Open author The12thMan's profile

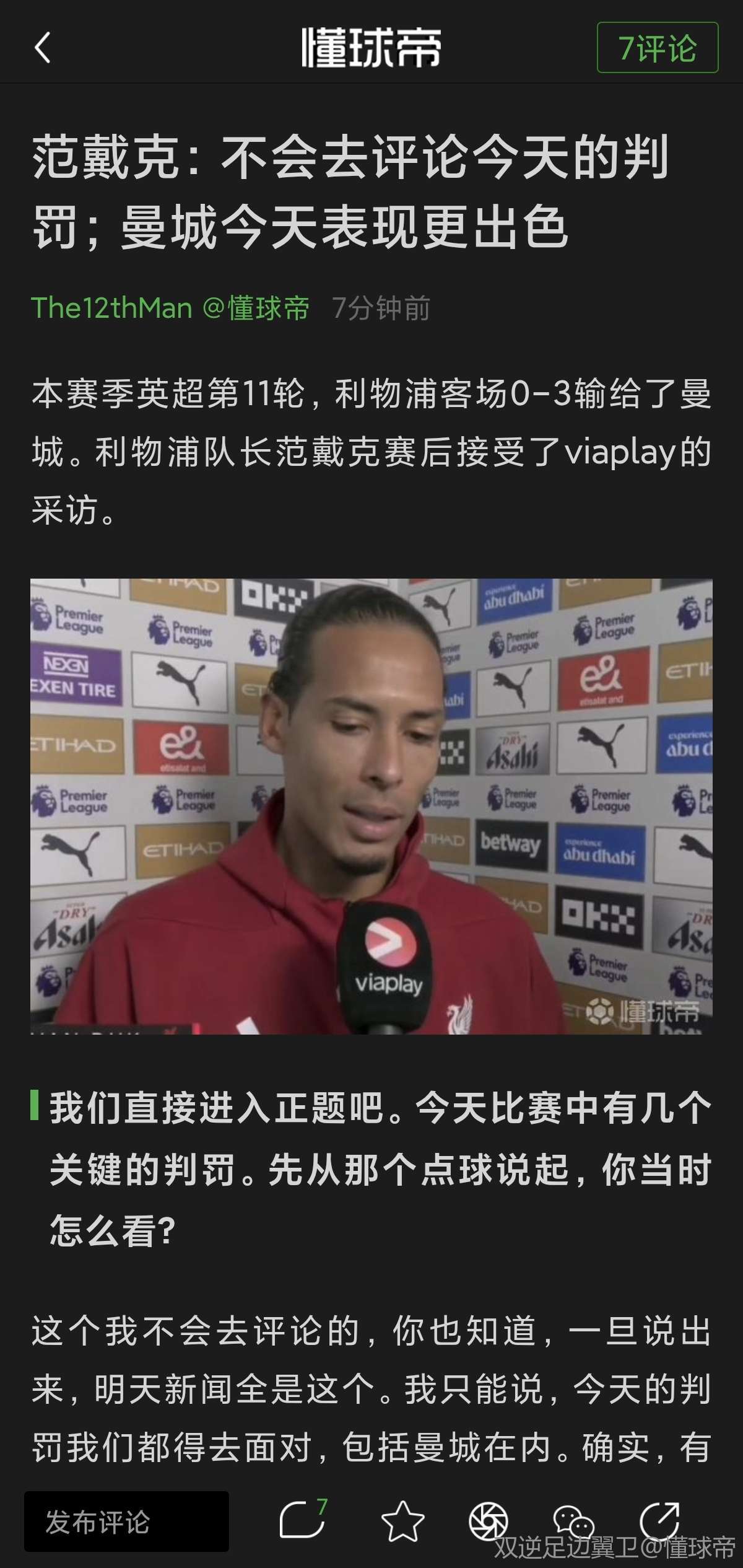point(111,308)
